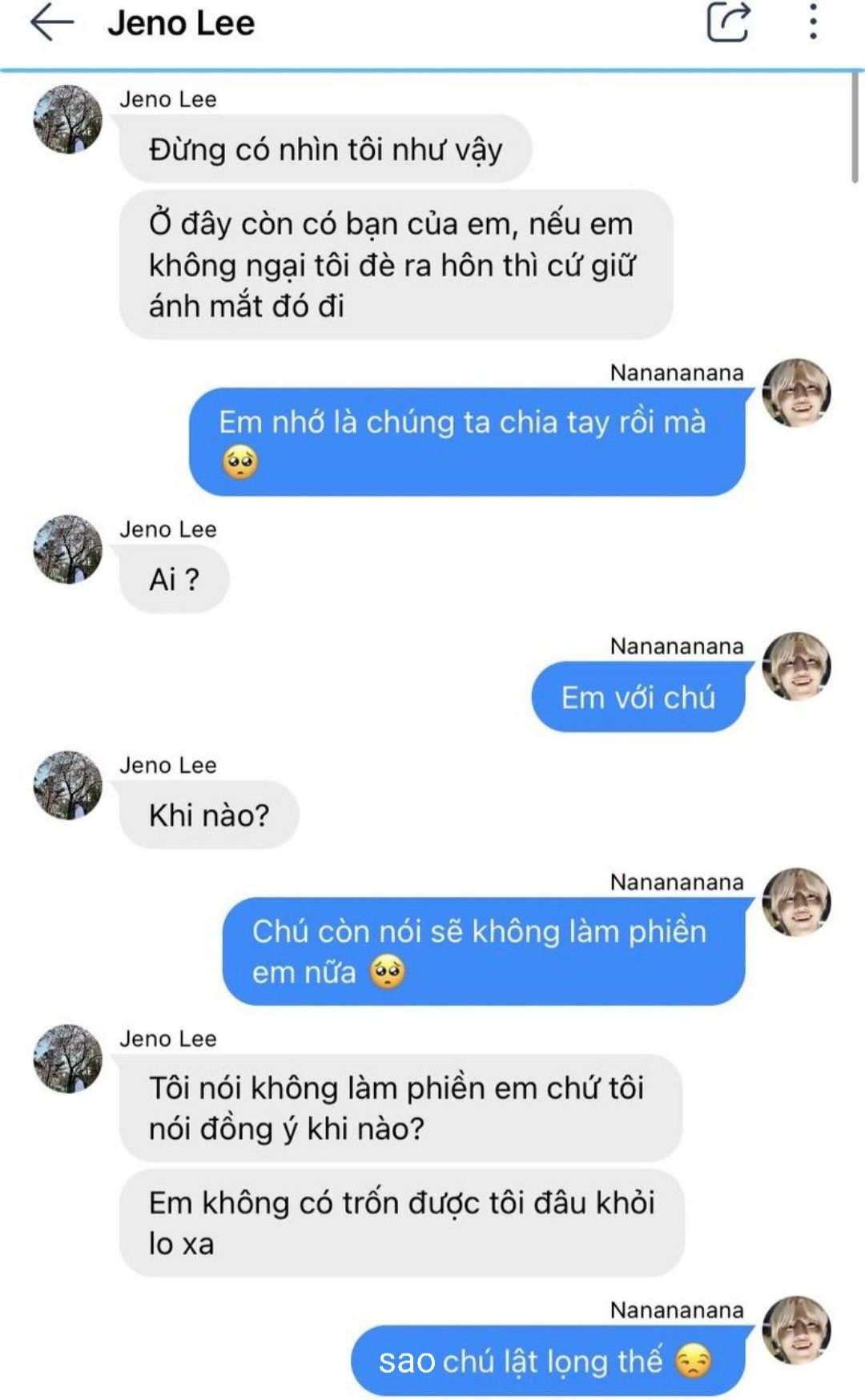
Task: Open Nananananana's avatar beside 'Em với chú'
Action: tap(796, 666)
